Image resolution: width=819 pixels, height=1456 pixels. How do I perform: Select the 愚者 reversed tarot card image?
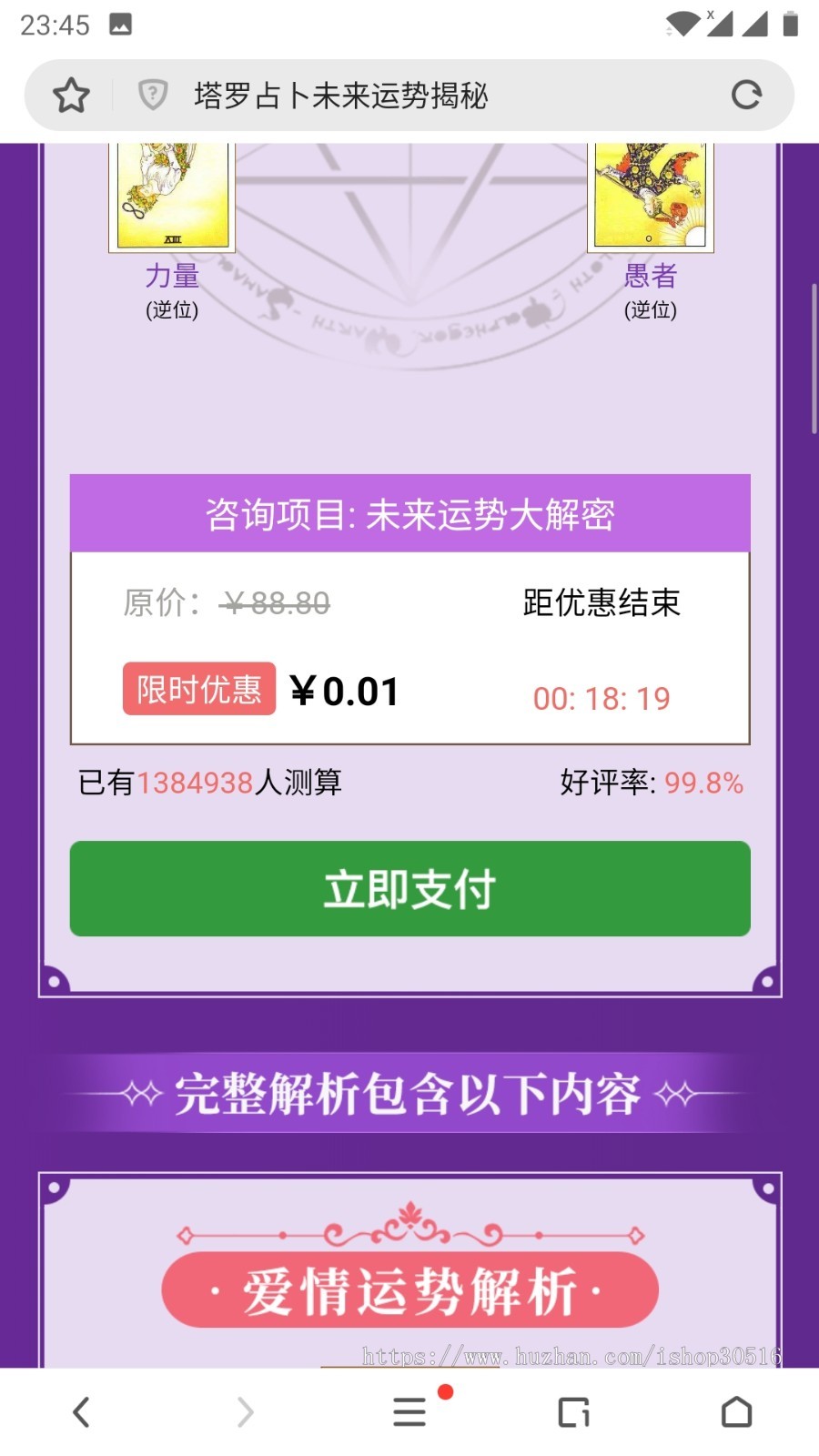(x=649, y=194)
